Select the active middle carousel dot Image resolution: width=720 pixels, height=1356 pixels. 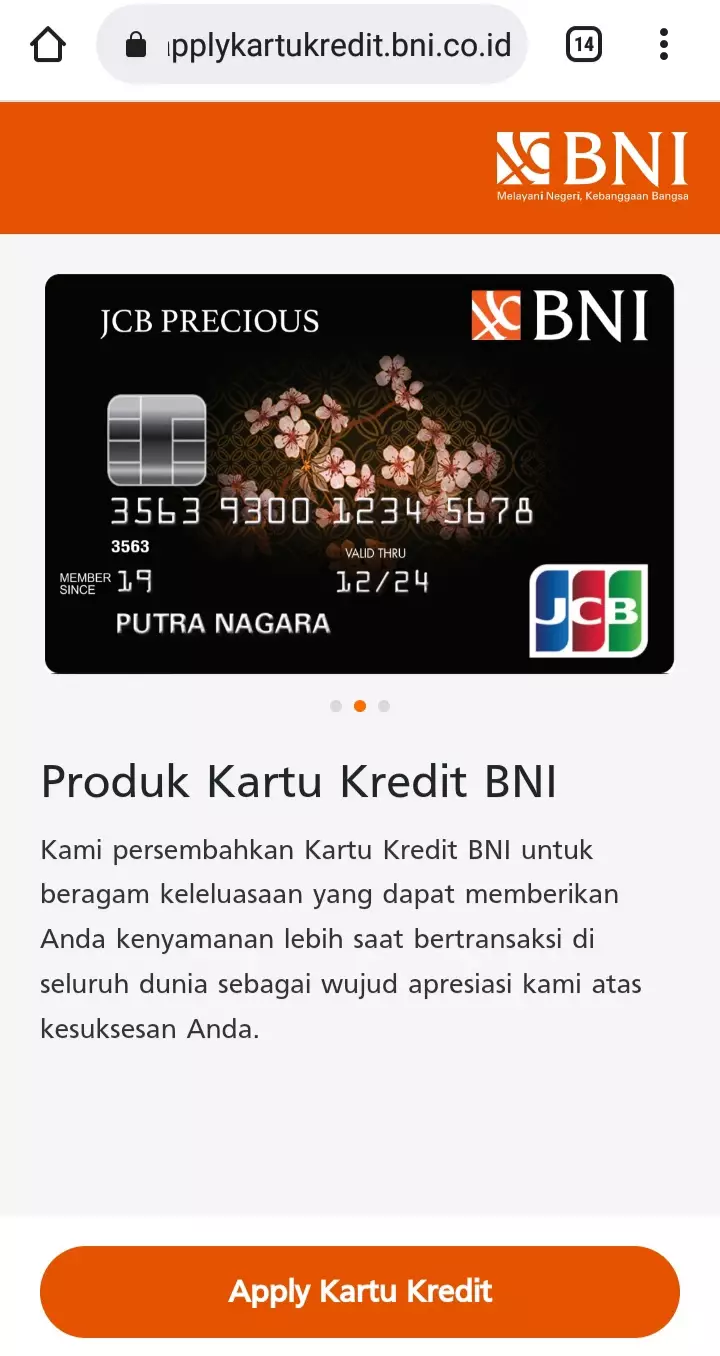[360, 706]
